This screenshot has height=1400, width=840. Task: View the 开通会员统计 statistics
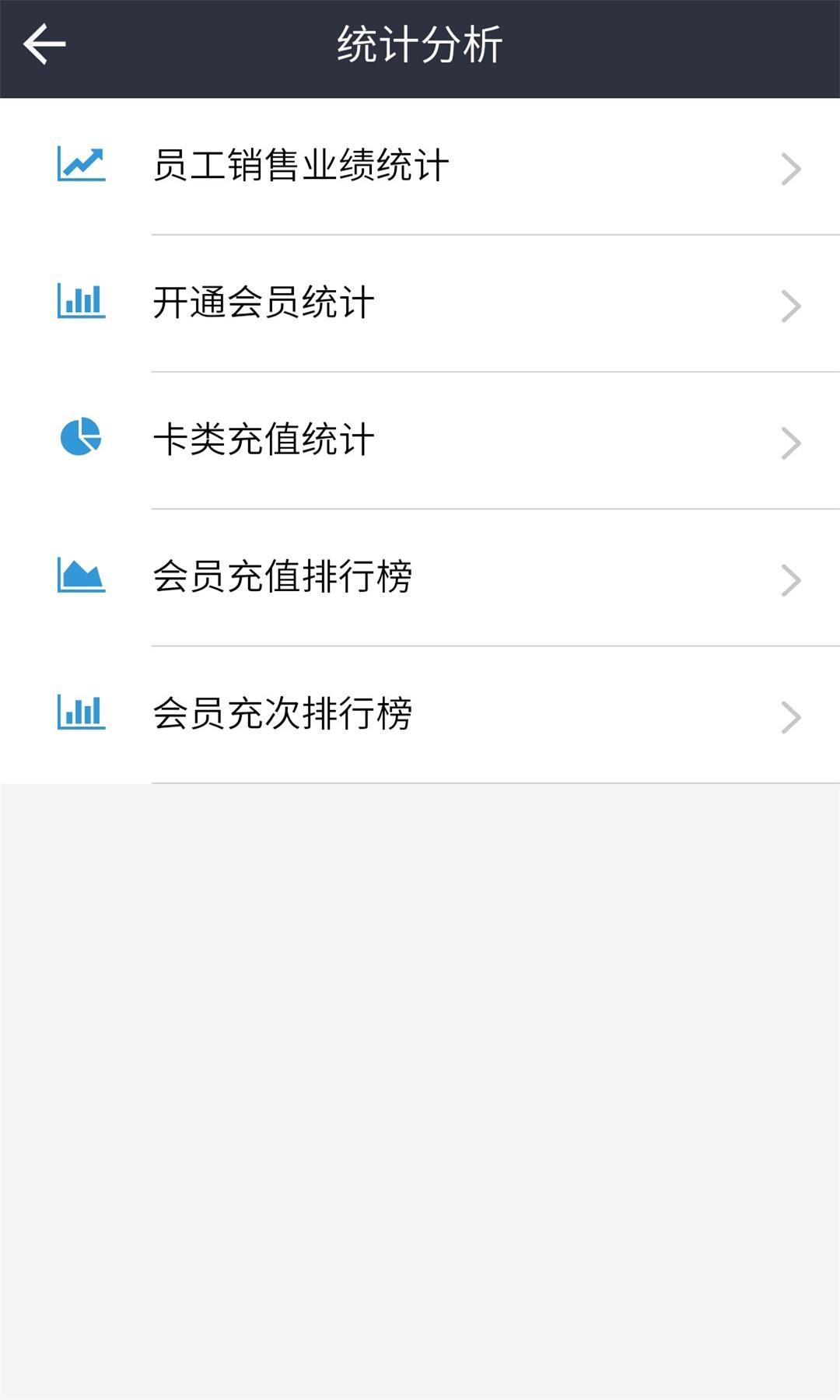(x=264, y=302)
